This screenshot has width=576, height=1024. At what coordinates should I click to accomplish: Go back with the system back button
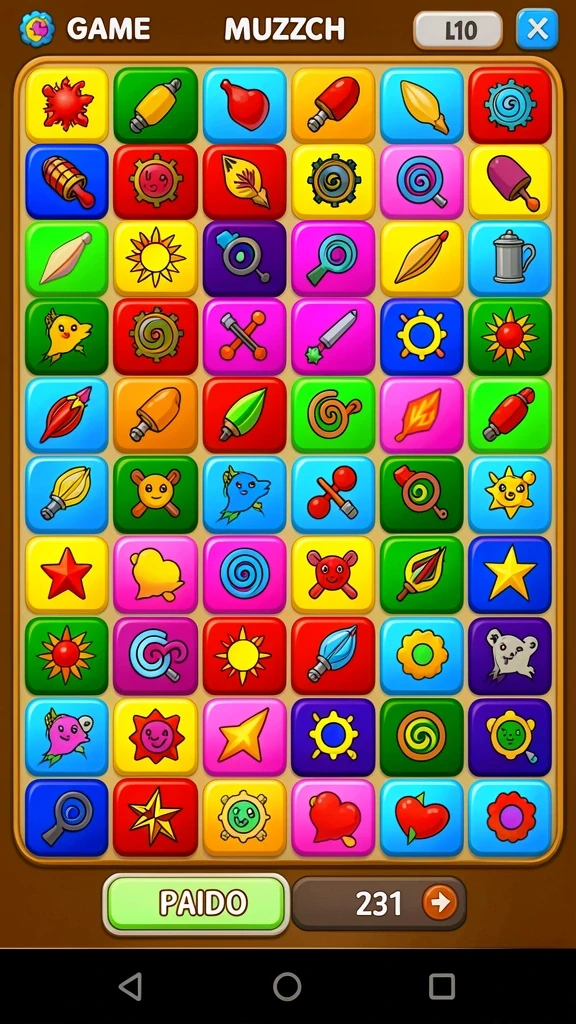pyautogui.click(x=131, y=985)
